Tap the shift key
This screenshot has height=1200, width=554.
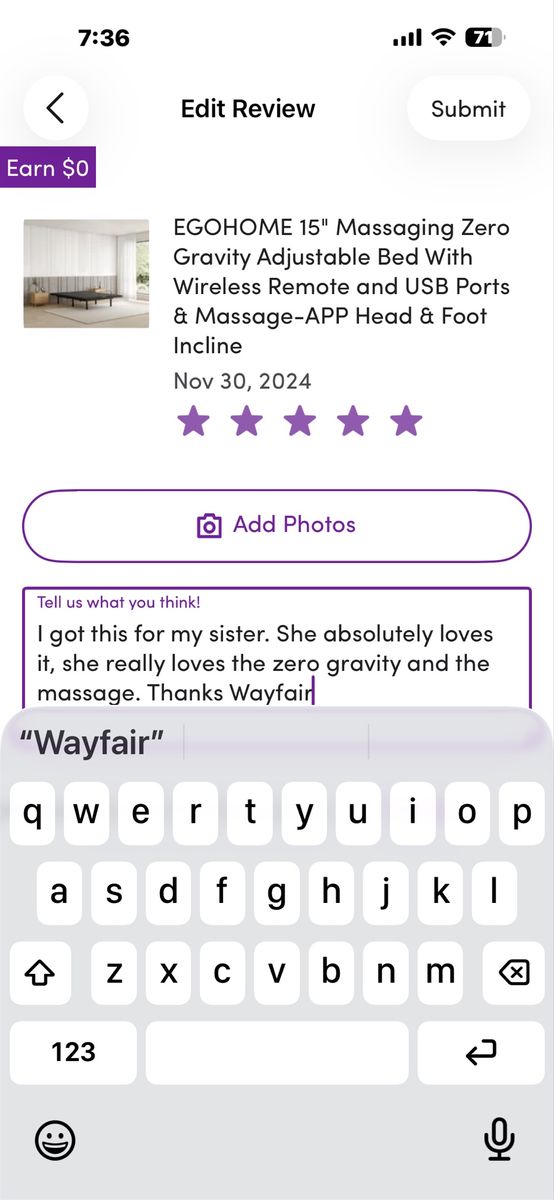pyautogui.click(x=41, y=971)
